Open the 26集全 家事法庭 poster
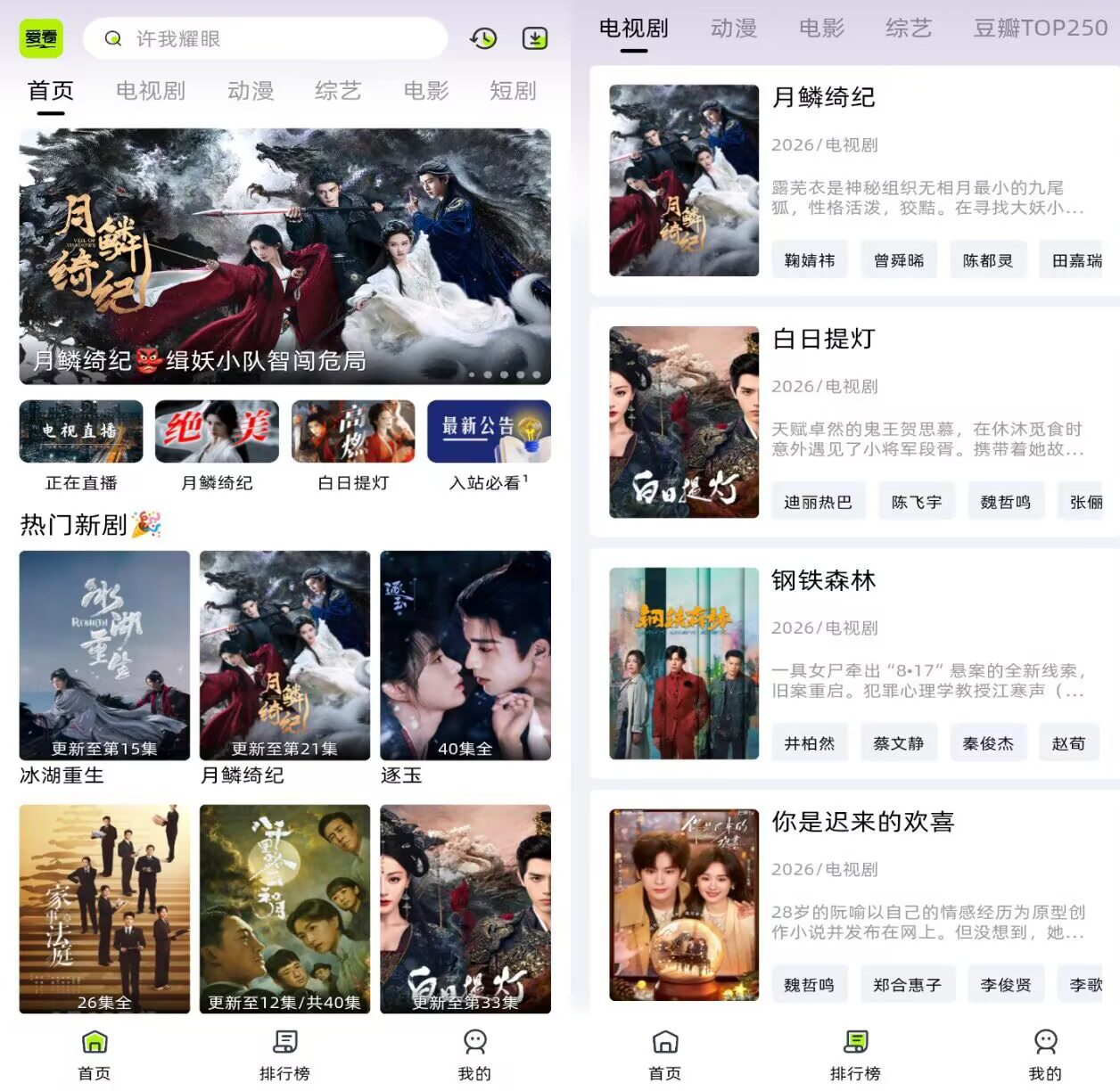The image size is (1120, 1091). tap(104, 908)
